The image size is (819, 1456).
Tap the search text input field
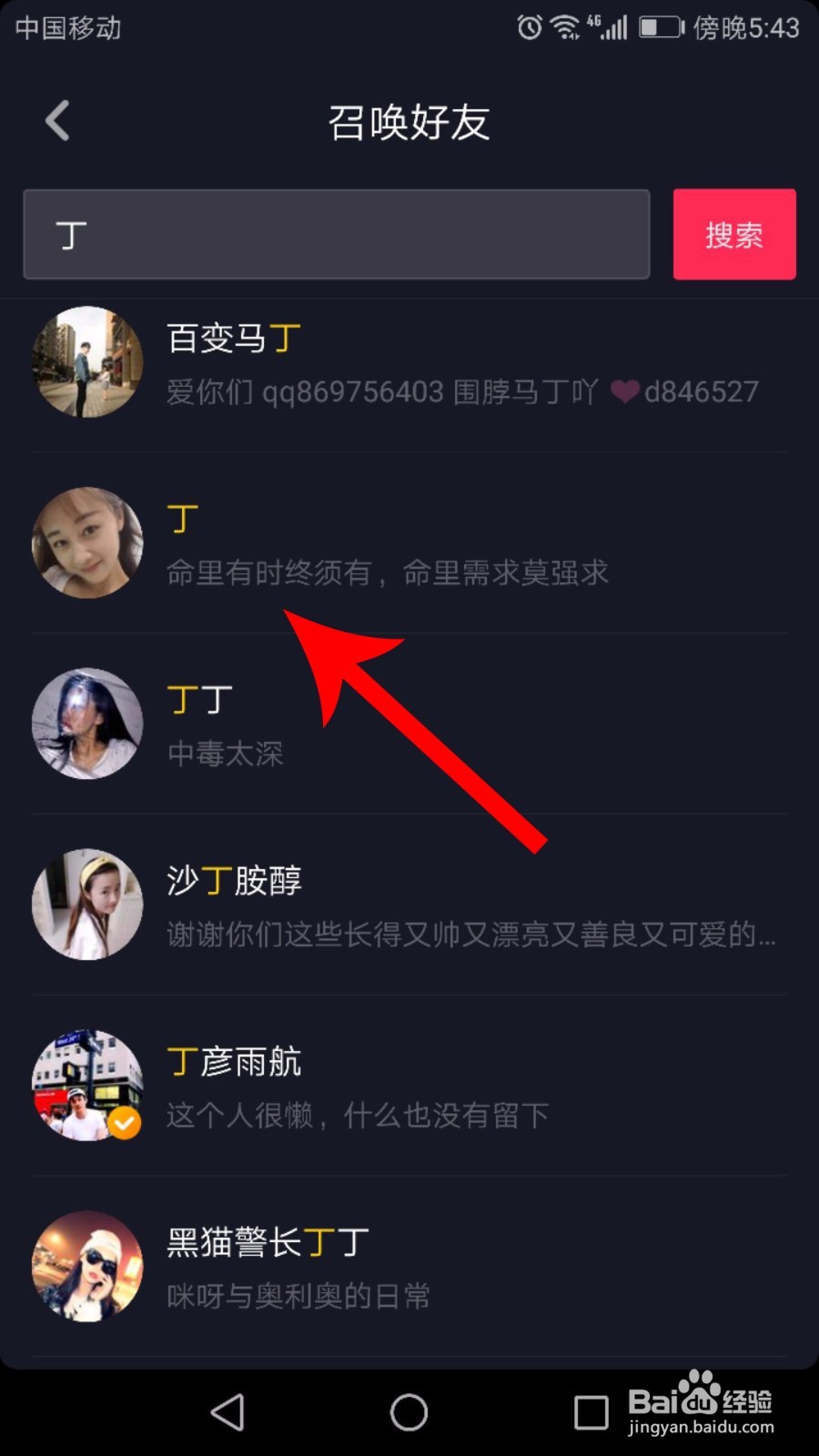(337, 235)
